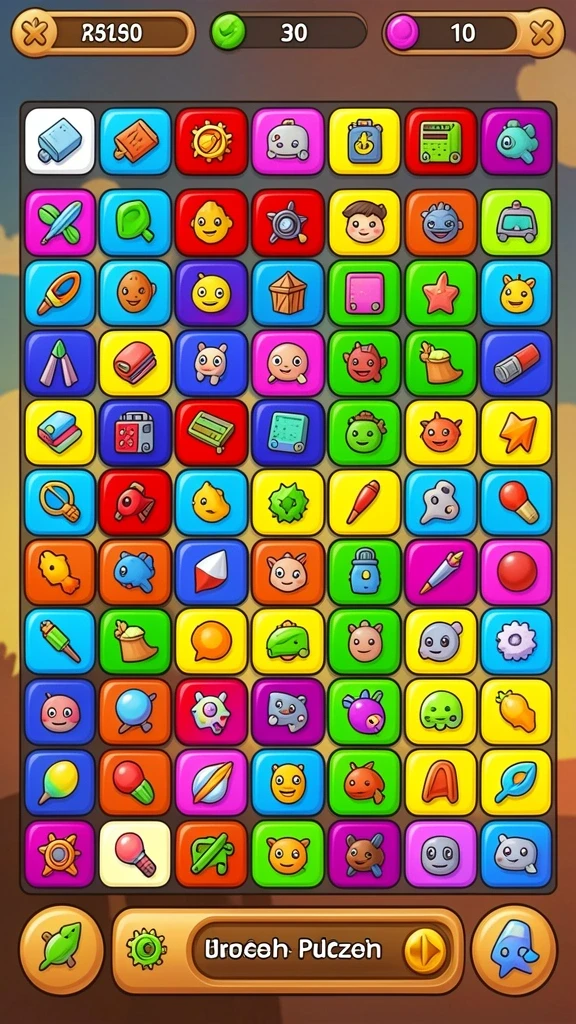The image size is (576, 1024).
Task: Tap the round blue booster button at the bottom-right
Action: click(515, 950)
